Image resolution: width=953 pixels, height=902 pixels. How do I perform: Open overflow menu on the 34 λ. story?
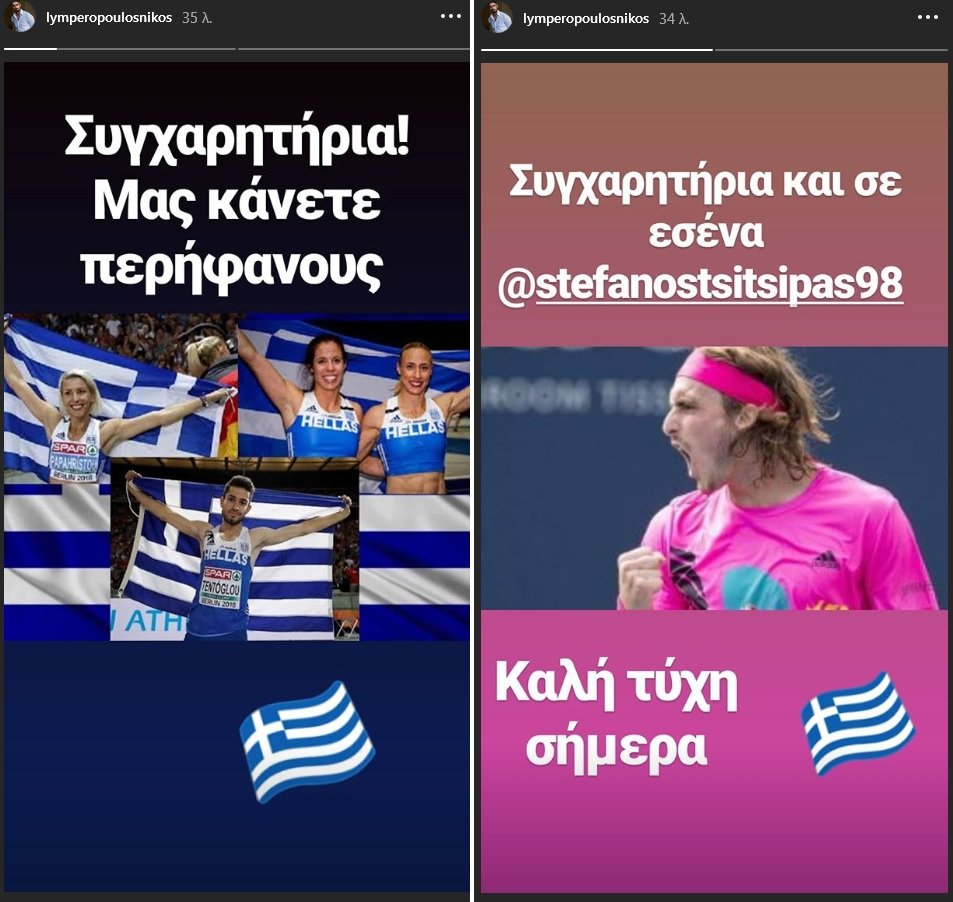click(928, 16)
